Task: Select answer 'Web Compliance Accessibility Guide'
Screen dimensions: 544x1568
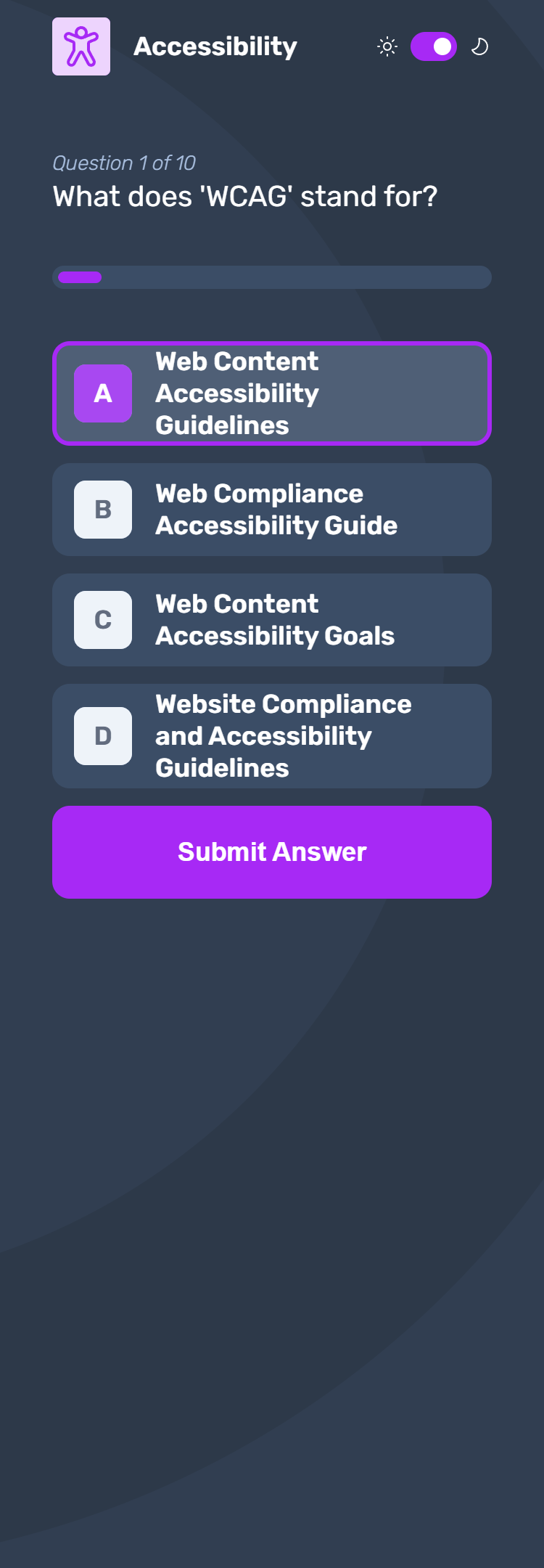Action: 272,510
